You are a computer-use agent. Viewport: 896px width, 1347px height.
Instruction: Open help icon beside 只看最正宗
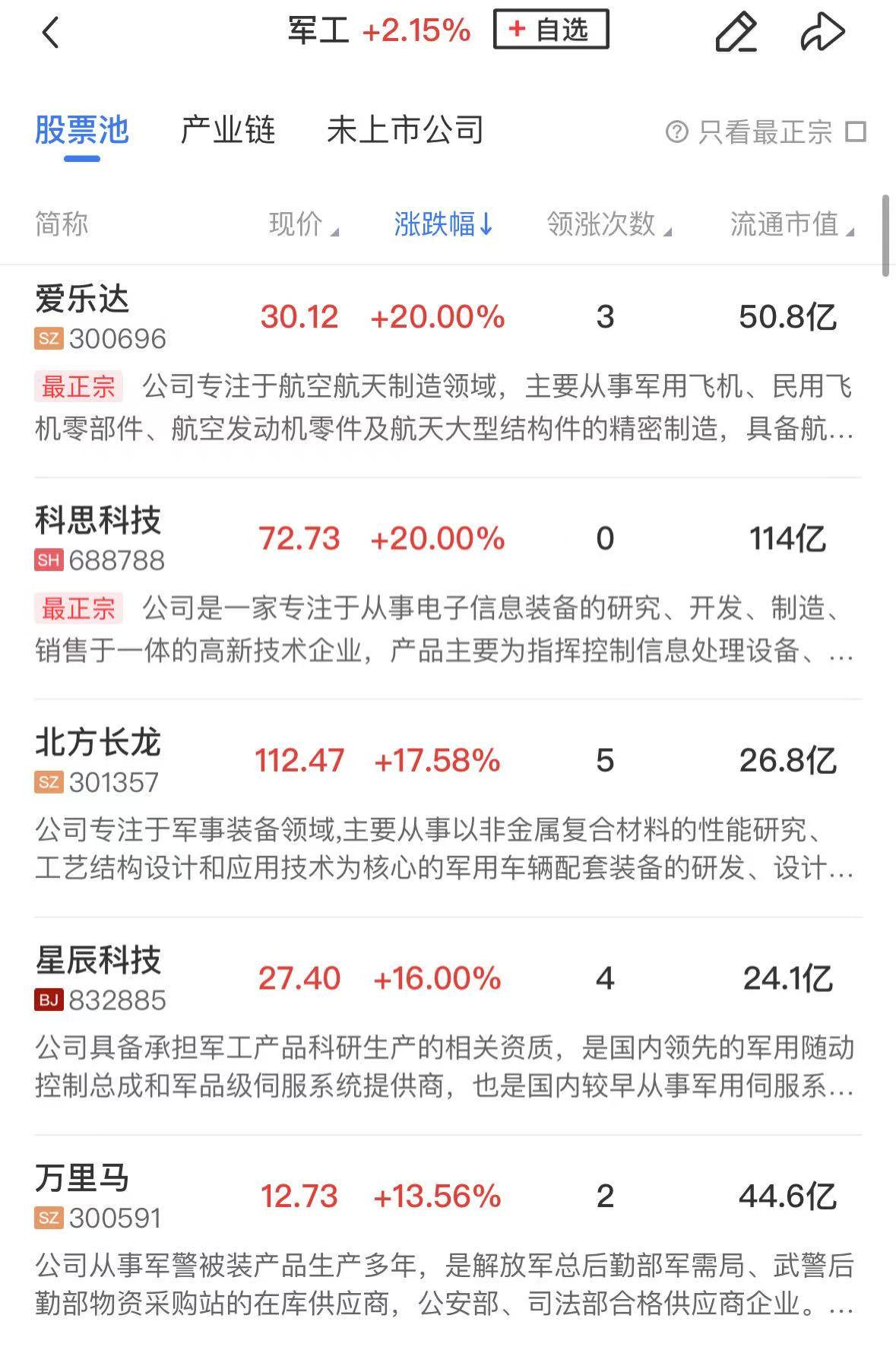(676, 132)
